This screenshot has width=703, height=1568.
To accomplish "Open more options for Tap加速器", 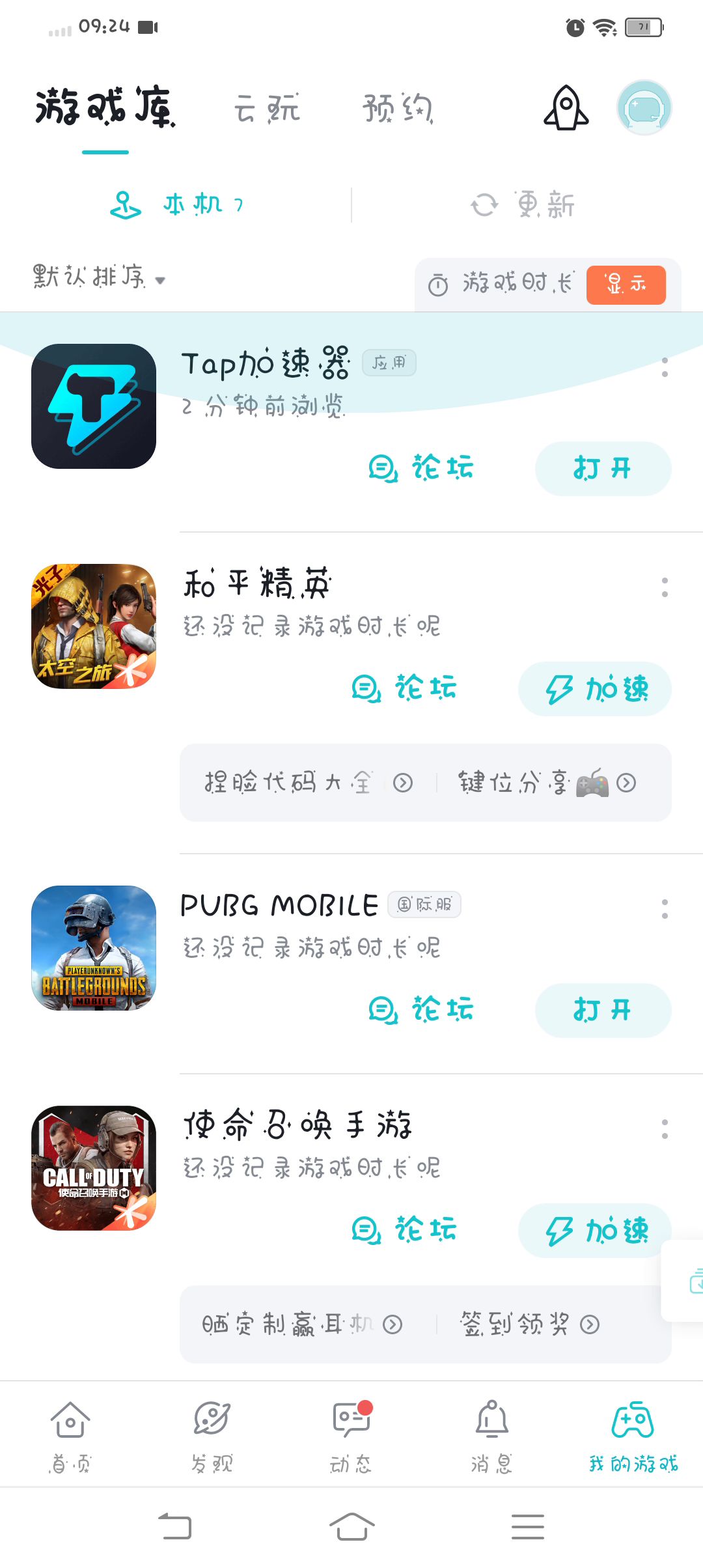I will [665, 367].
